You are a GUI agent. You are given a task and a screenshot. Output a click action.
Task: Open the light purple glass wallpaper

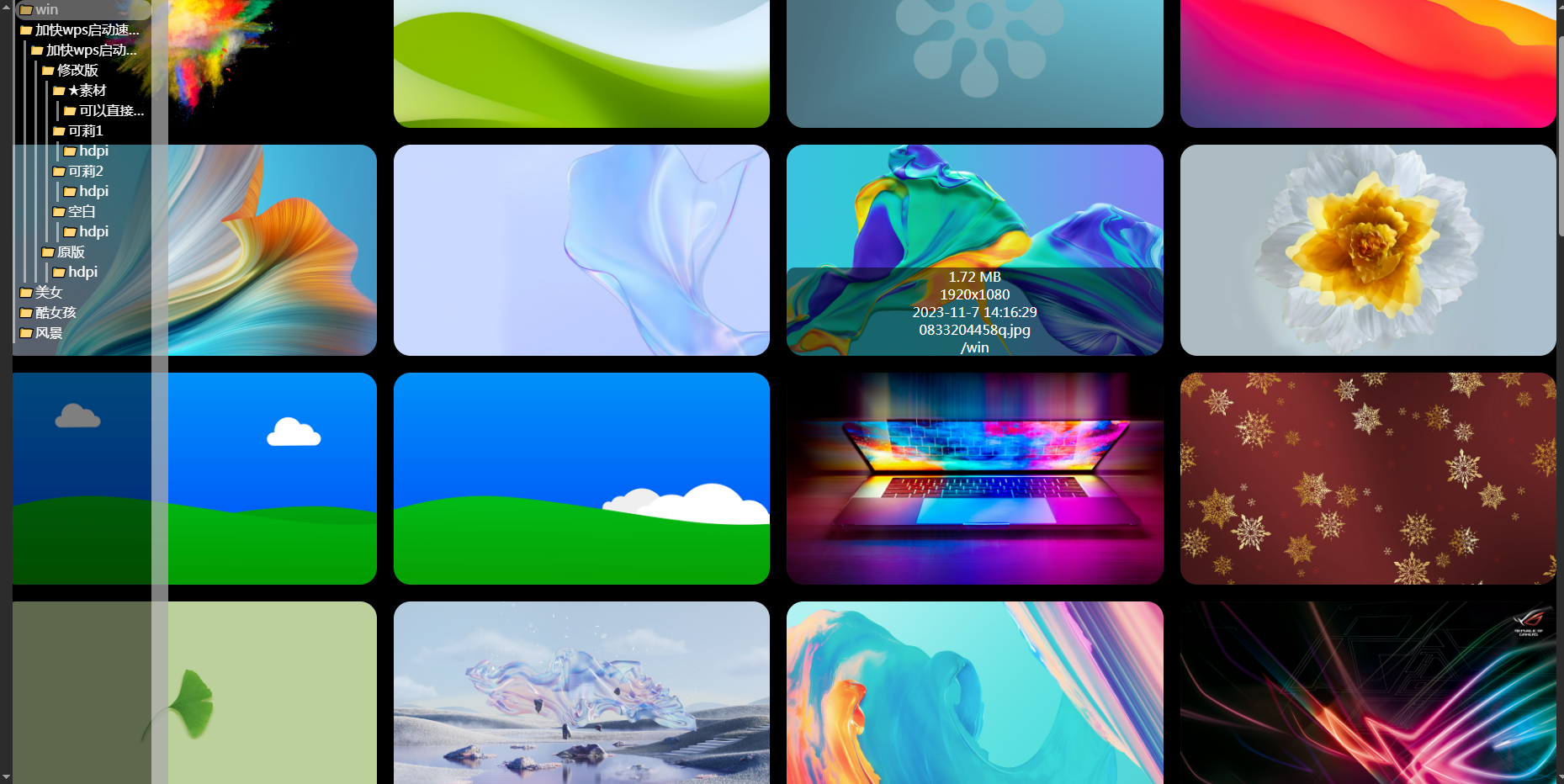pos(581,250)
